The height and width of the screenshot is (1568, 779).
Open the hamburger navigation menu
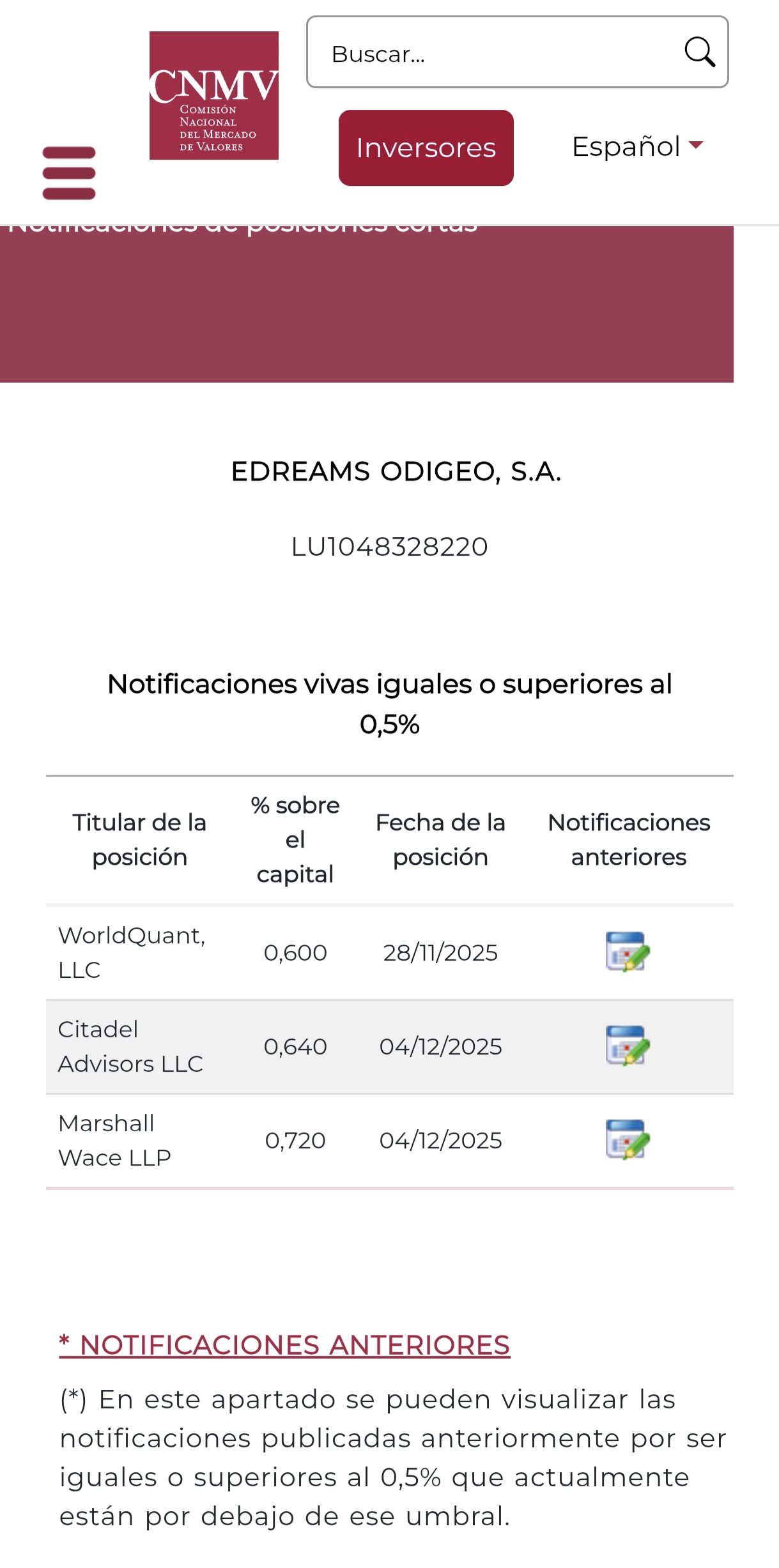click(69, 173)
